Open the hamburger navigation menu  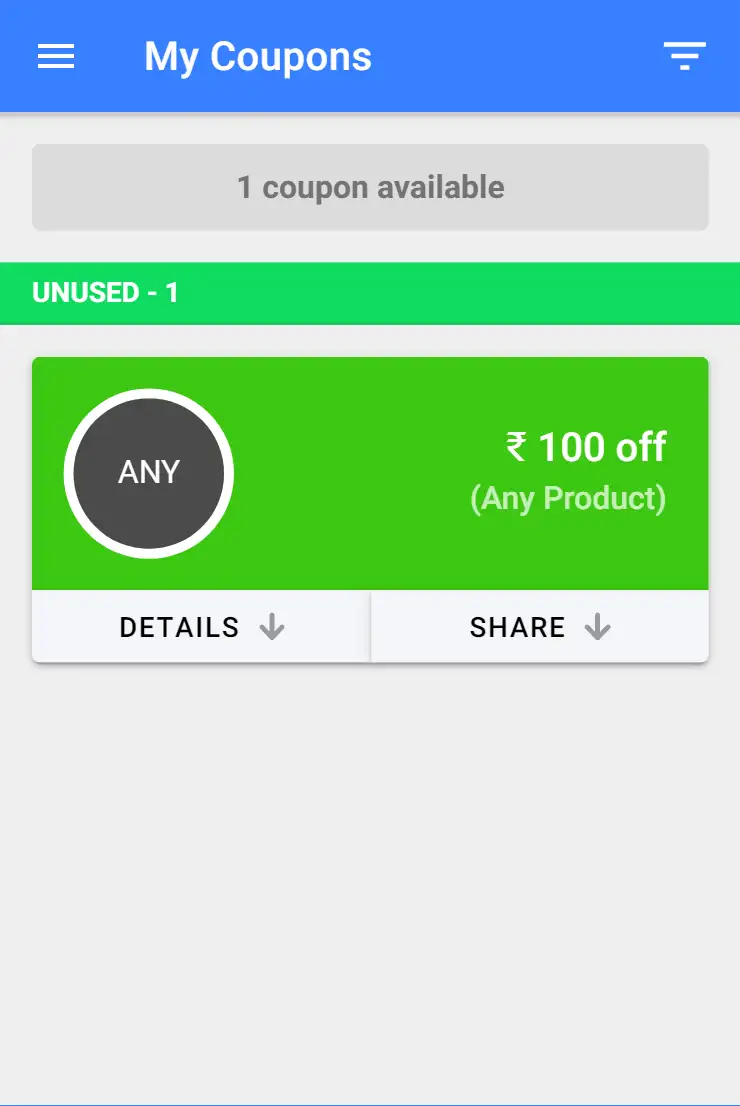tap(56, 57)
